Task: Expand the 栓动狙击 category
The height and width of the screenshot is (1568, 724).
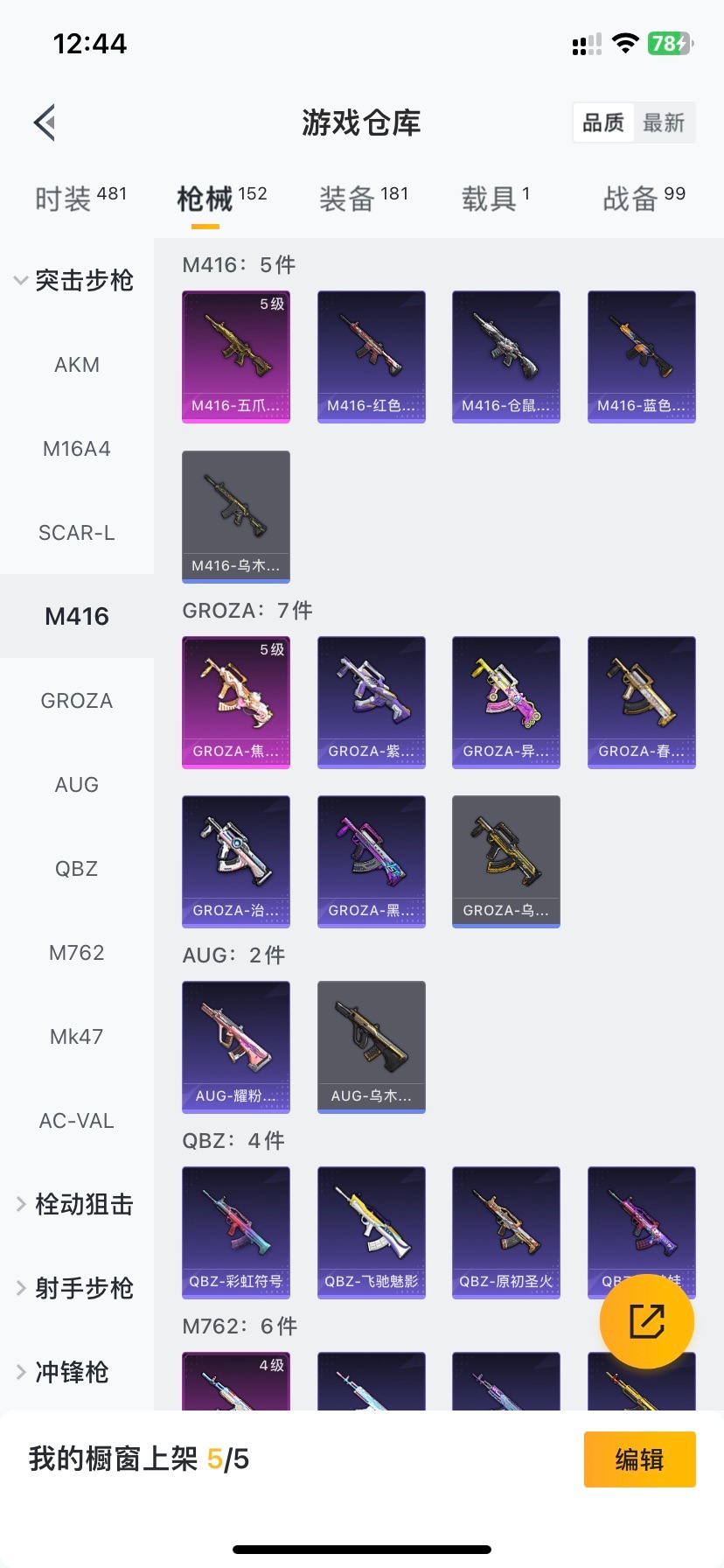Action: click(x=75, y=1205)
